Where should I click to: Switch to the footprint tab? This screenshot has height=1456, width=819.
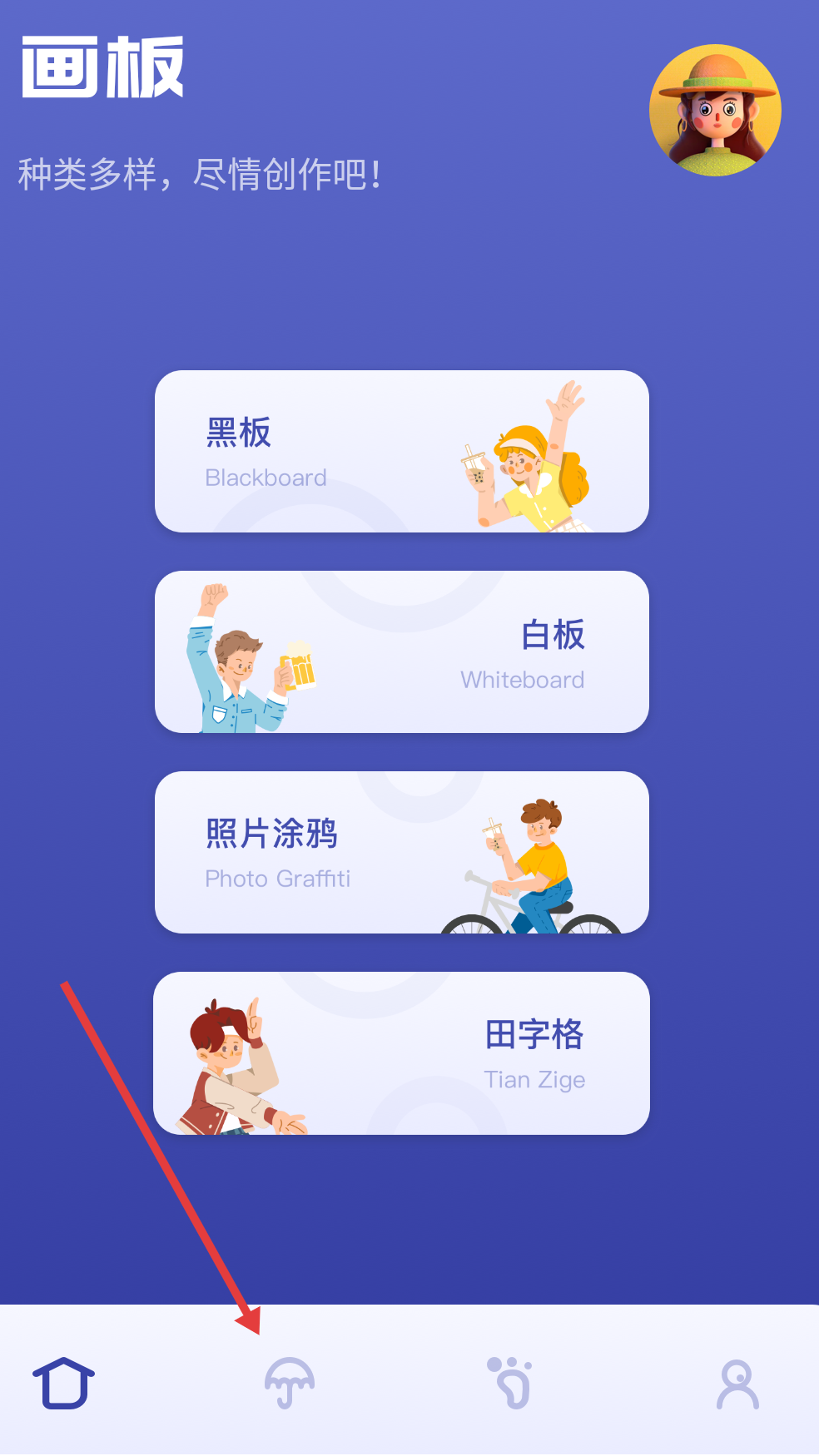click(511, 1383)
